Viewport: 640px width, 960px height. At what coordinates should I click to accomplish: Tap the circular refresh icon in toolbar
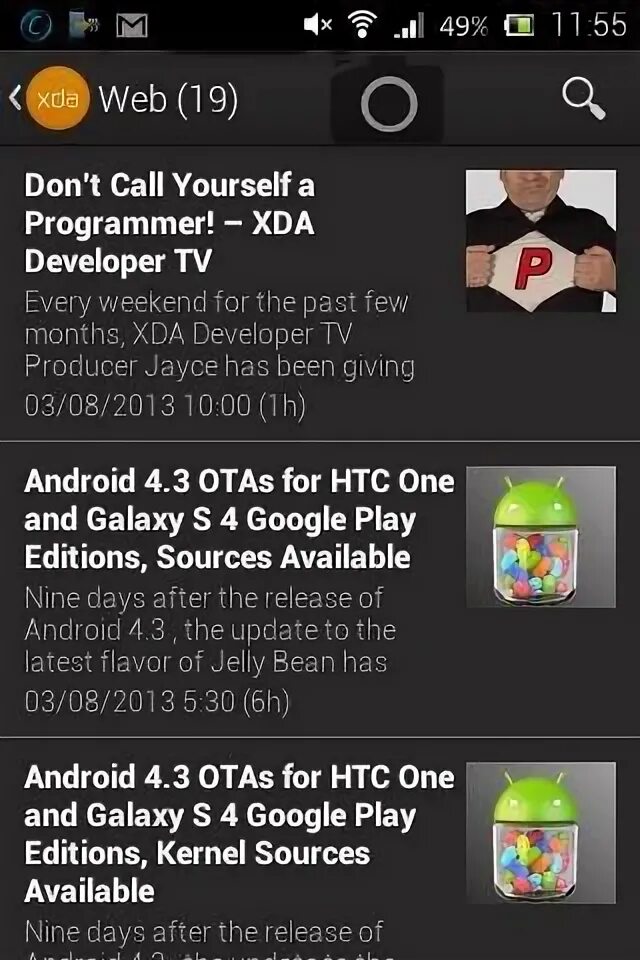[x=388, y=104]
